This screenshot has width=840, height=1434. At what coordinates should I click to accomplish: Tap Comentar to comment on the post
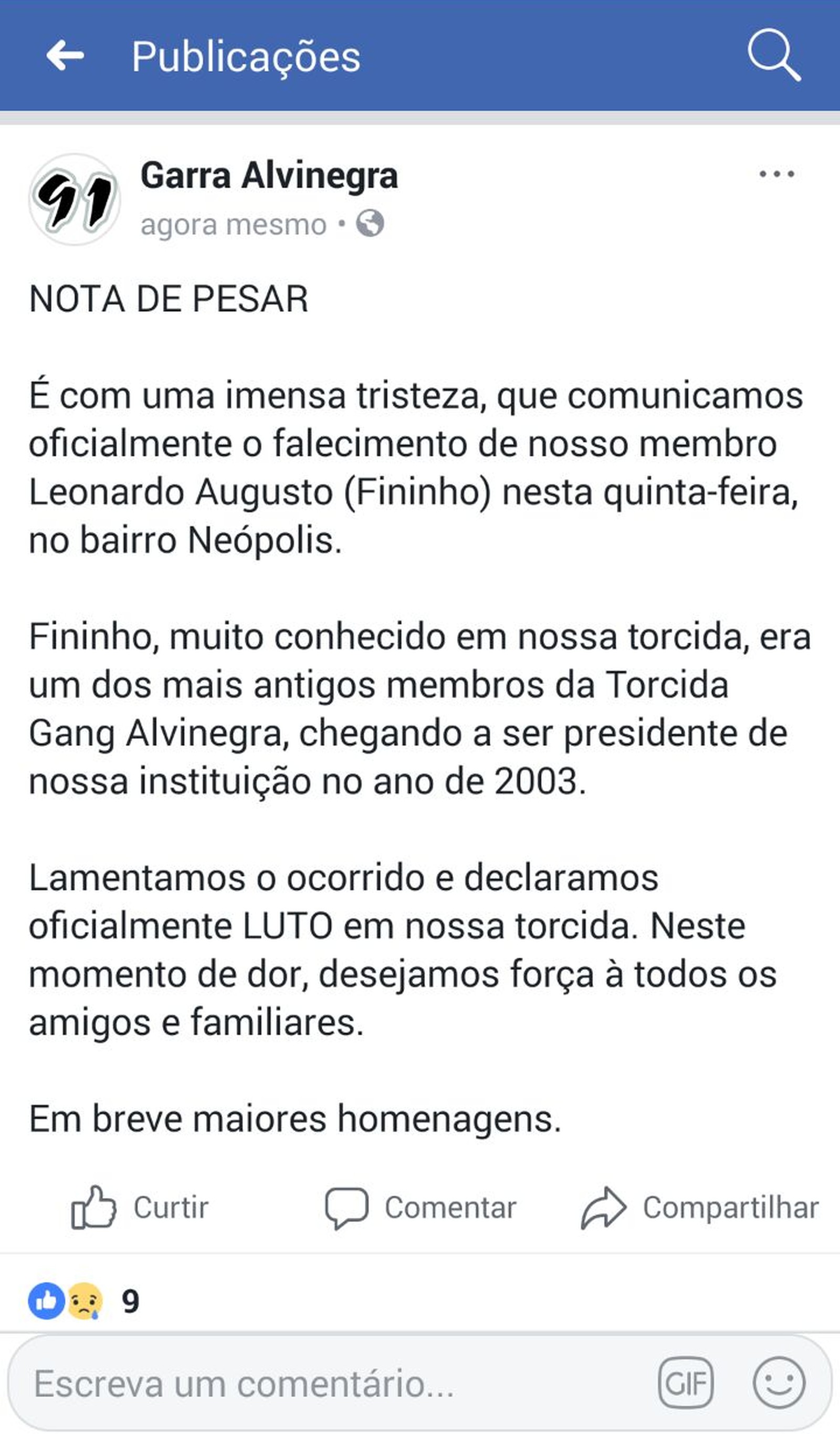pyautogui.click(x=421, y=1208)
